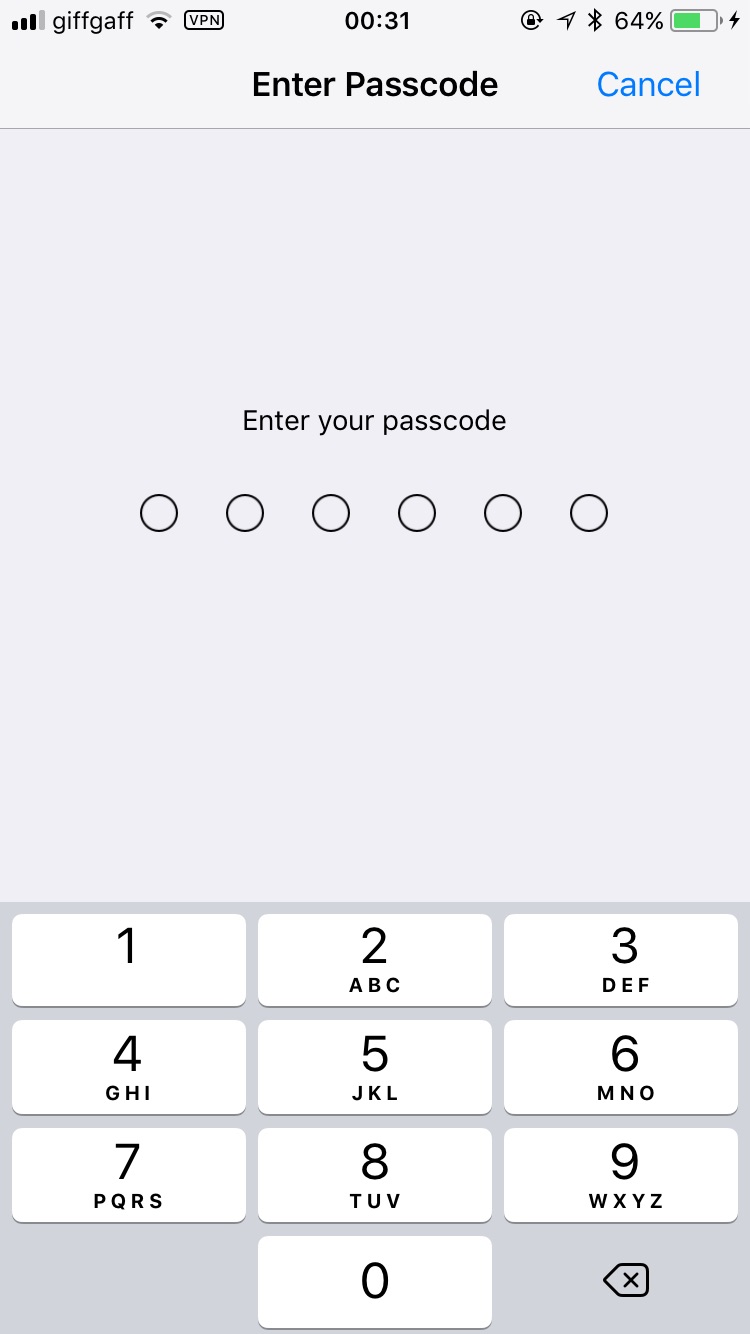750x1334 pixels.
Task: Tap the 7 PQRS key
Action: coord(128,1175)
